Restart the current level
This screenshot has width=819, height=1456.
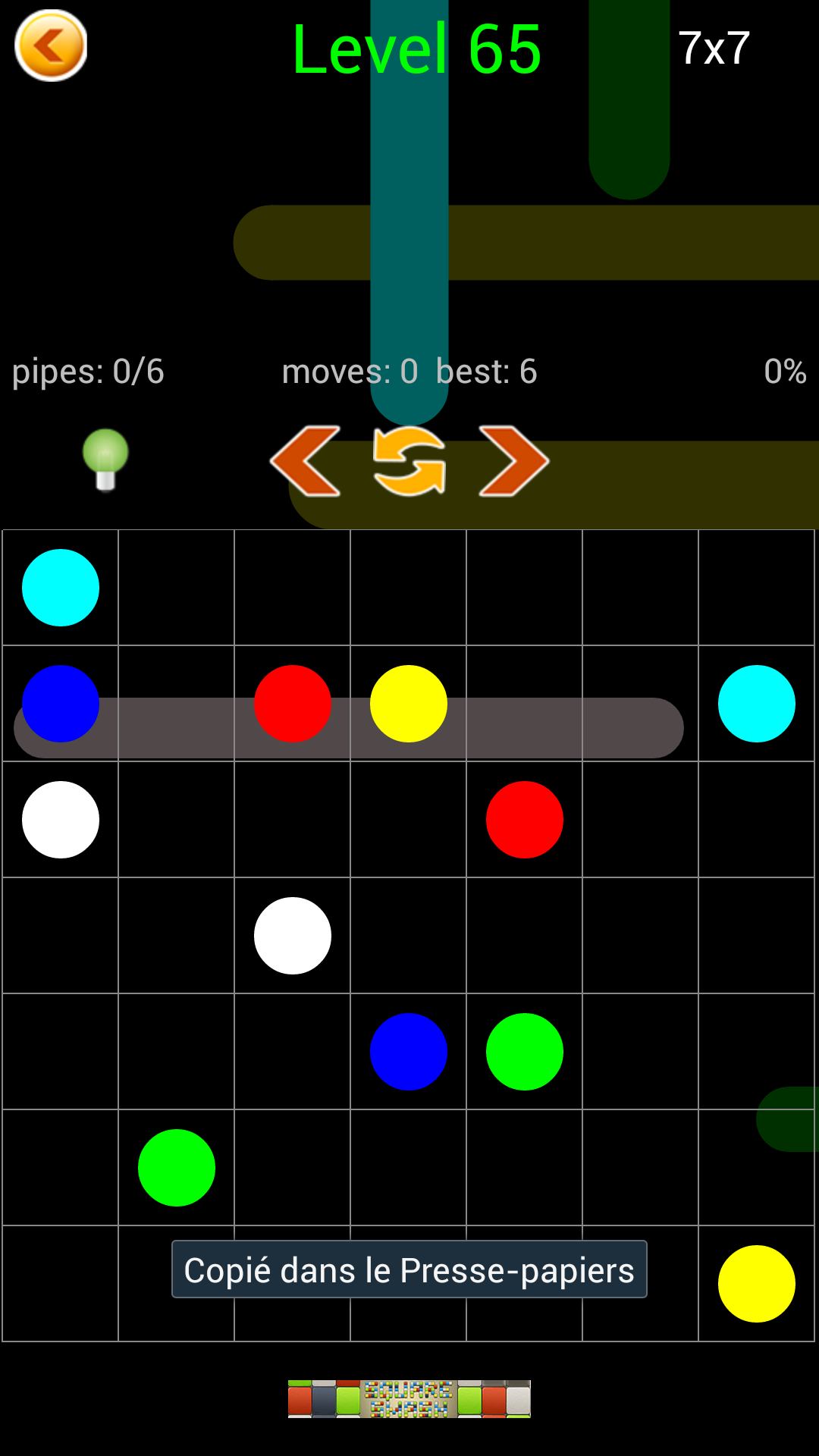409,461
